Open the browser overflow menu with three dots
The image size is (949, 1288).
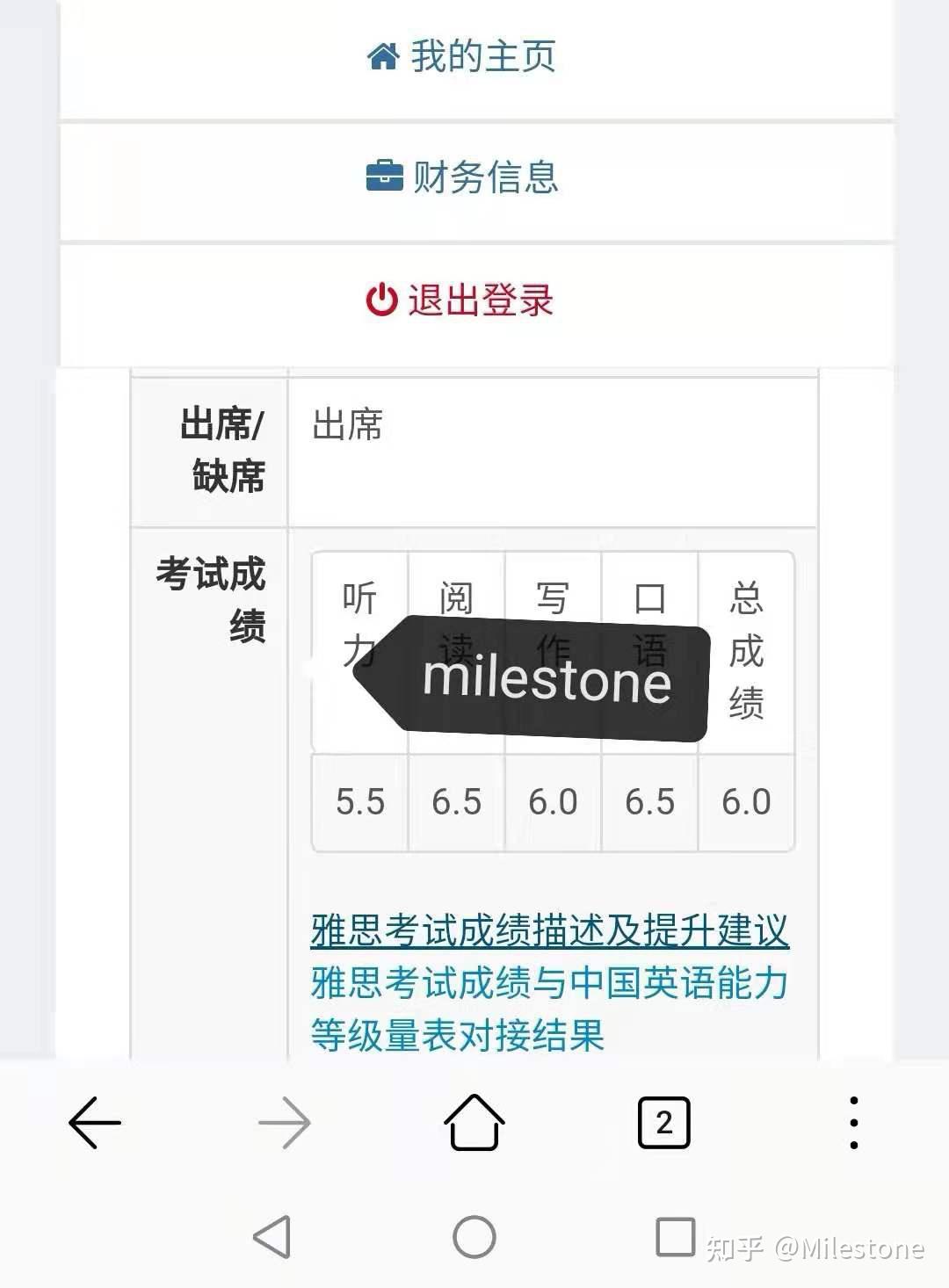(x=851, y=1123)
